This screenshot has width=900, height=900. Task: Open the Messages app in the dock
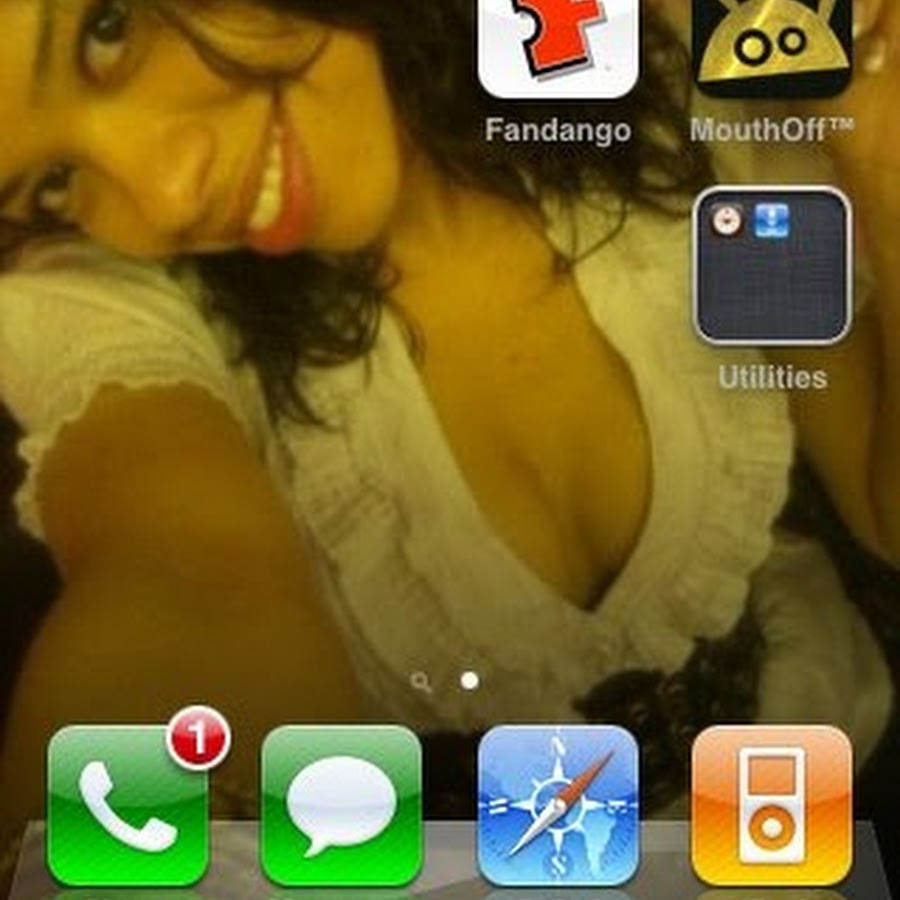(342, 805)
